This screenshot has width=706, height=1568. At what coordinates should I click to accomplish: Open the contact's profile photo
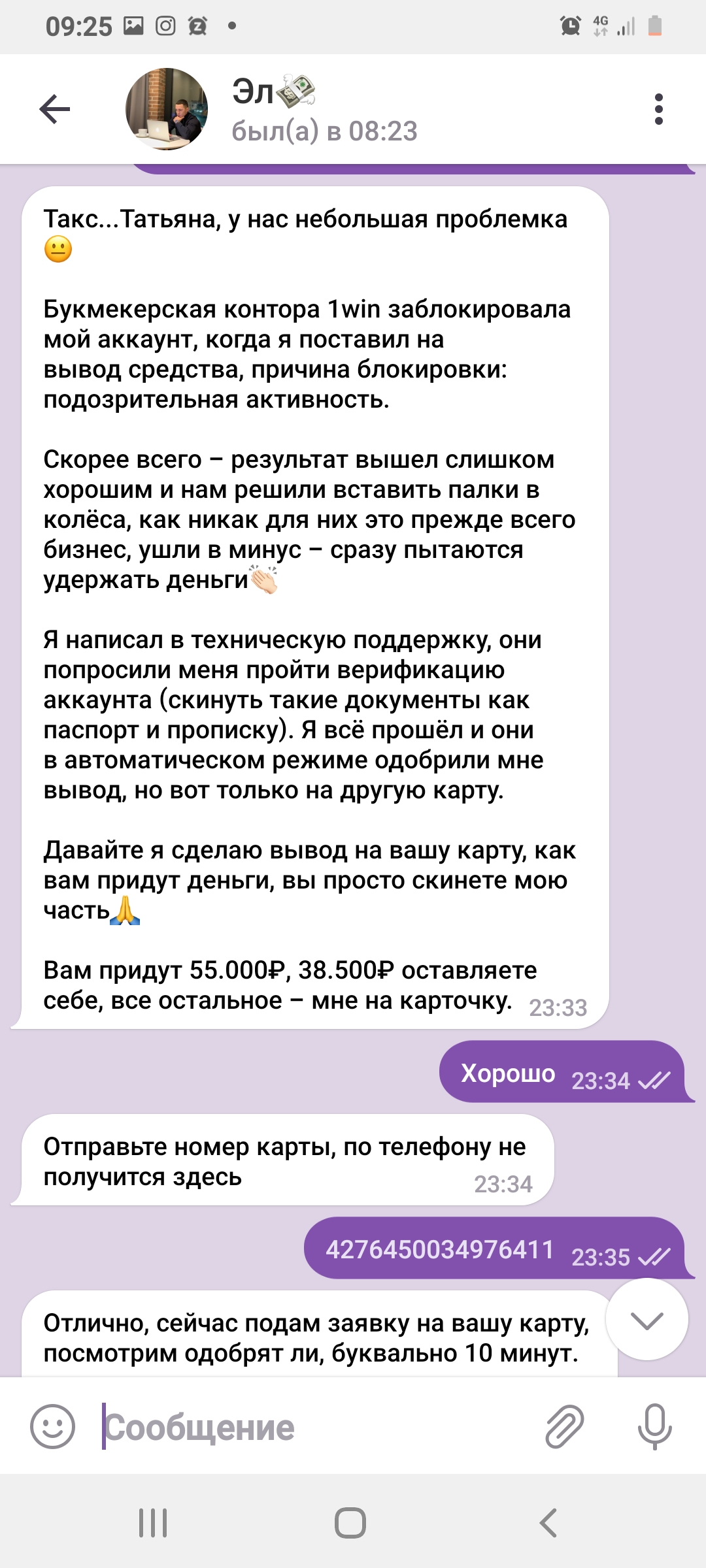[x=167, y=109]
